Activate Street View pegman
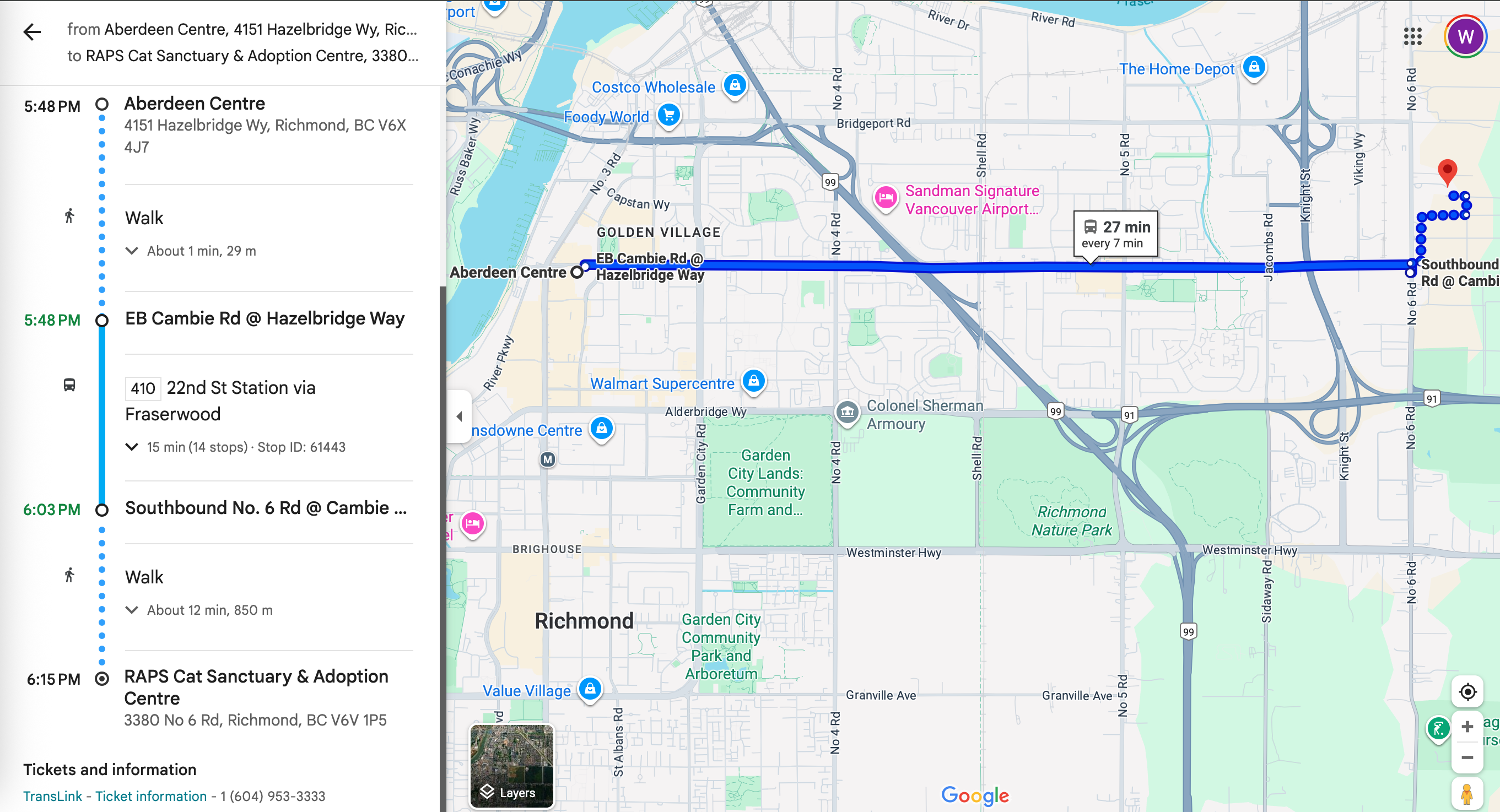 [x=1467, y=793]
